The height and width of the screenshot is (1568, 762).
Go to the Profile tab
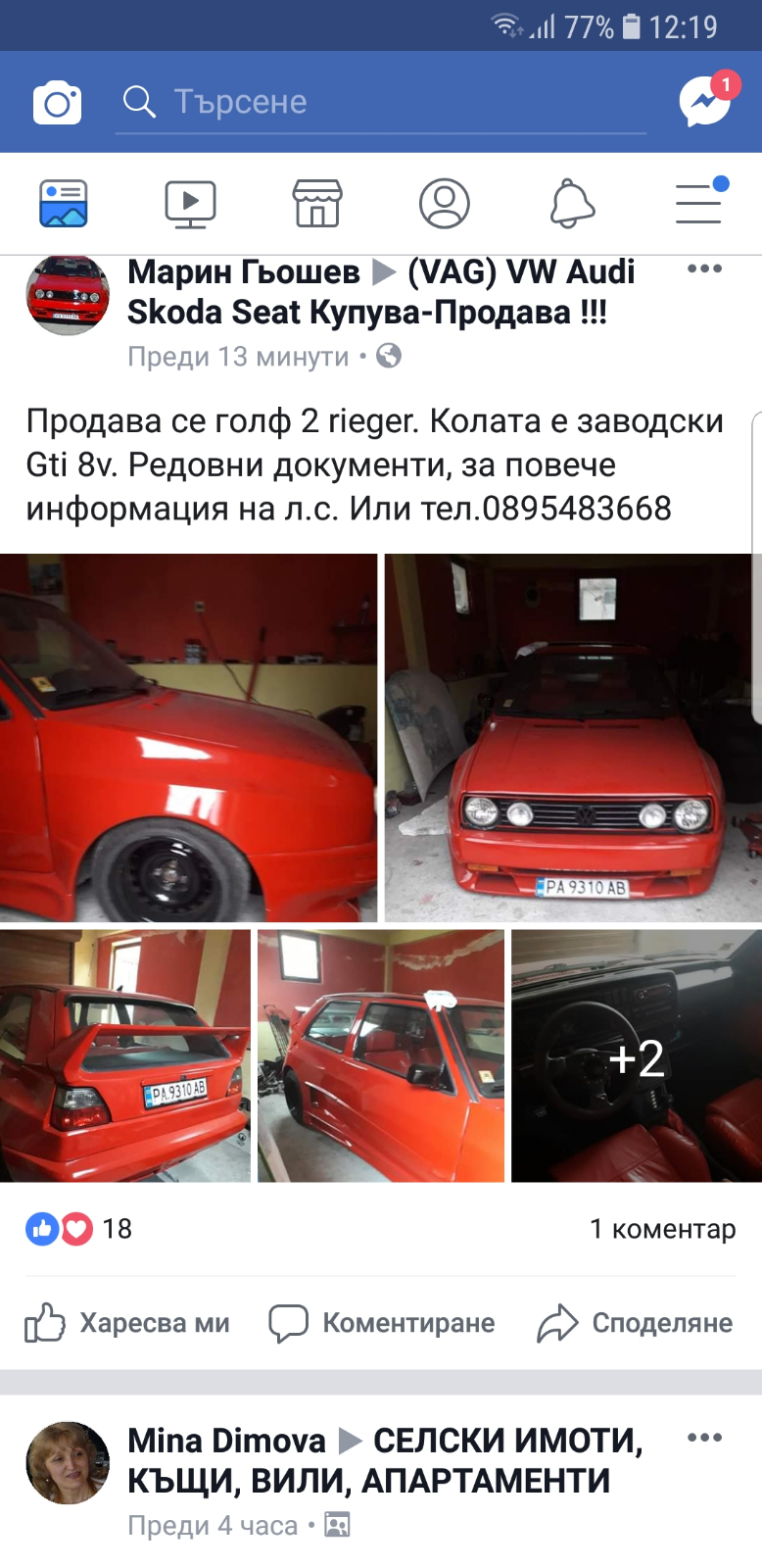[x=445, y=204]
